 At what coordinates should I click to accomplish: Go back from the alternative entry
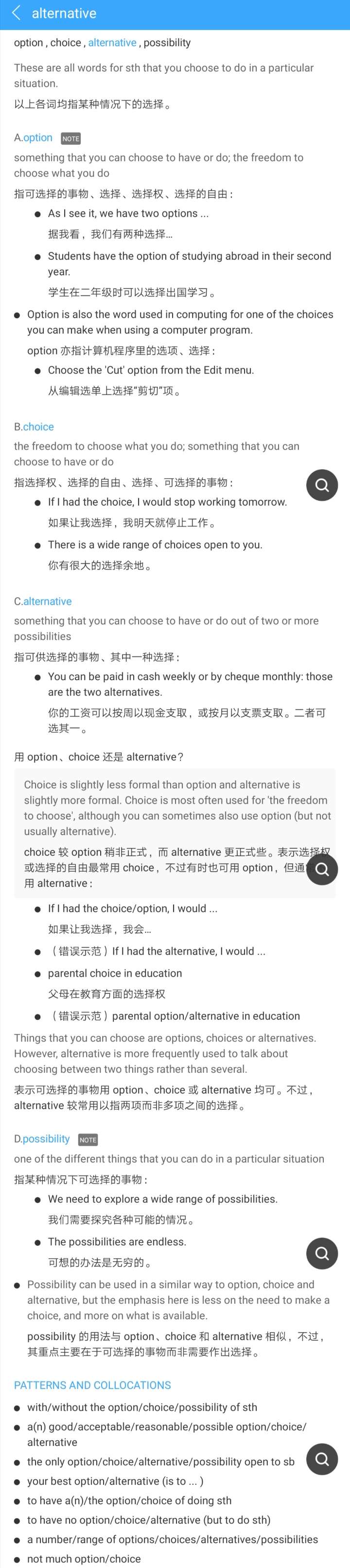tap(17, 14)
